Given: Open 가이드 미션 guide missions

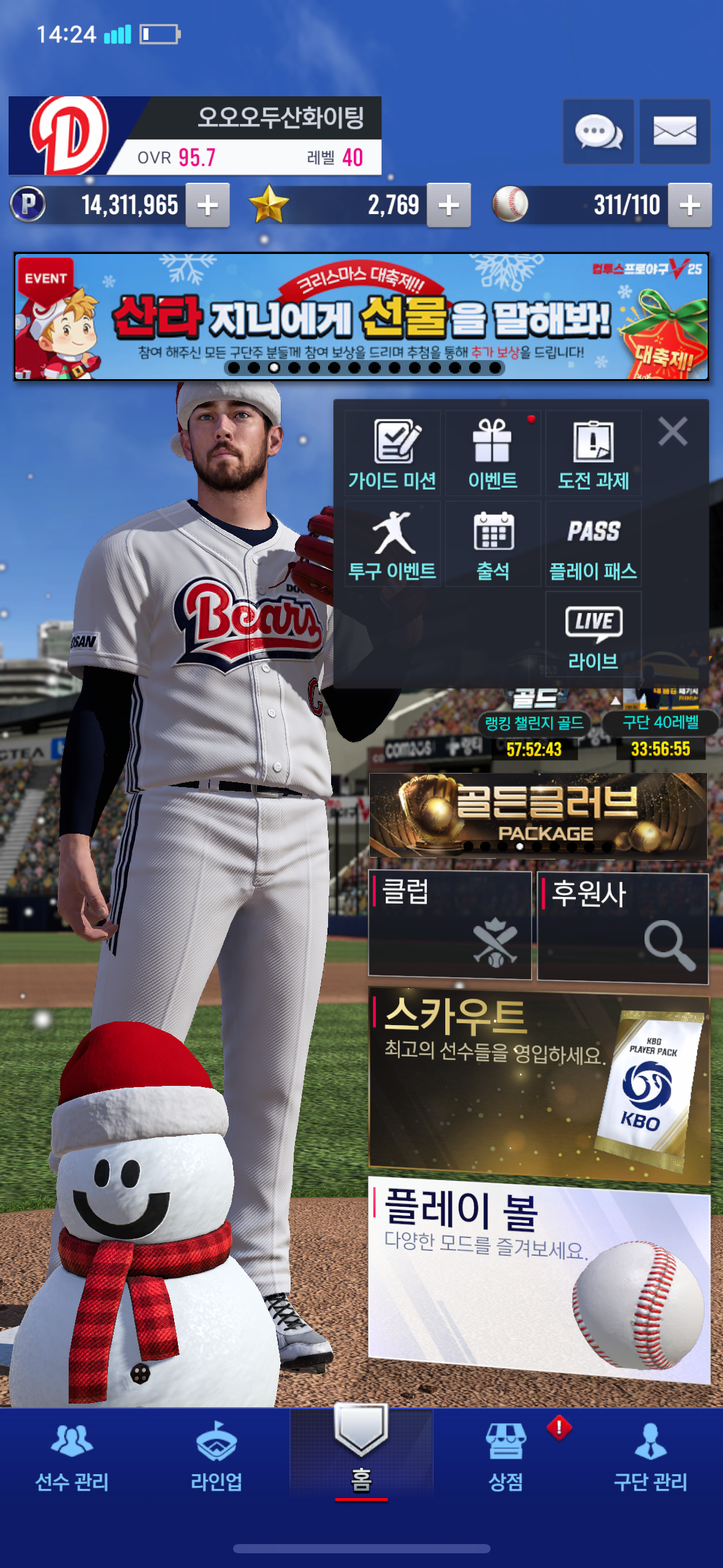Looking at the screenshot, I should 392,454.
